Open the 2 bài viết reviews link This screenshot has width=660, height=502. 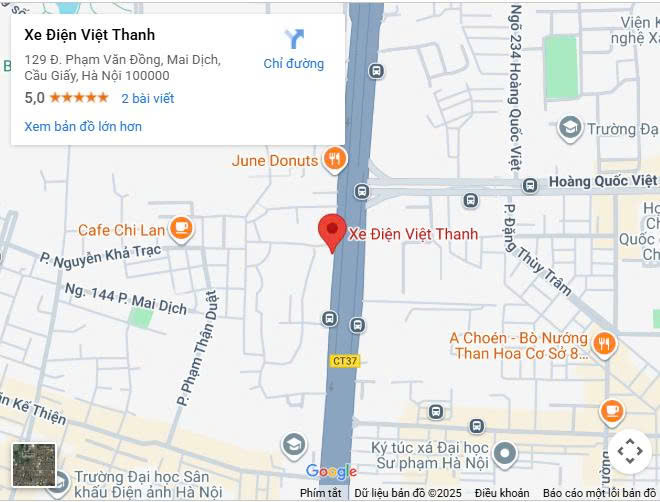click(x=147, y=98)
